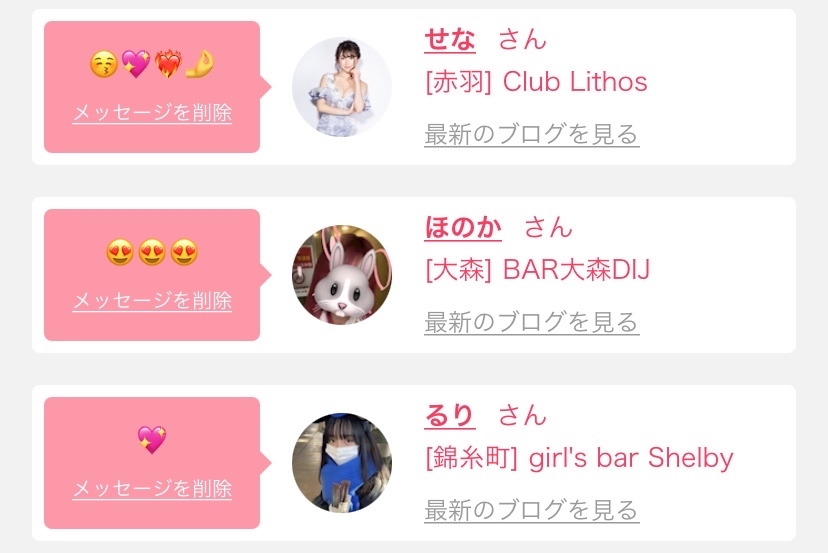Delete the message sent to ほのか

[152, 301]
